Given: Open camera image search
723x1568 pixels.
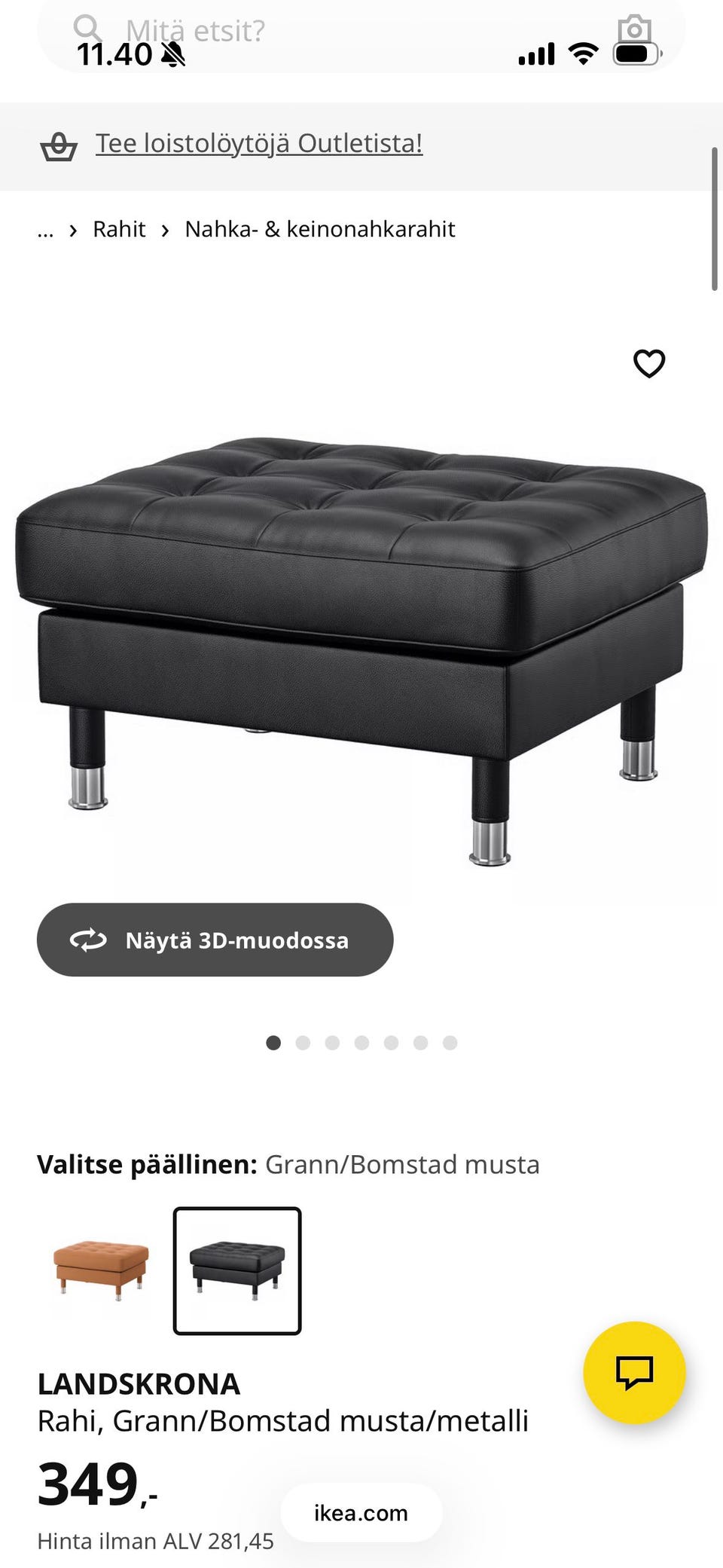Looking at the screenshot, I should click(x=634, y=30).
